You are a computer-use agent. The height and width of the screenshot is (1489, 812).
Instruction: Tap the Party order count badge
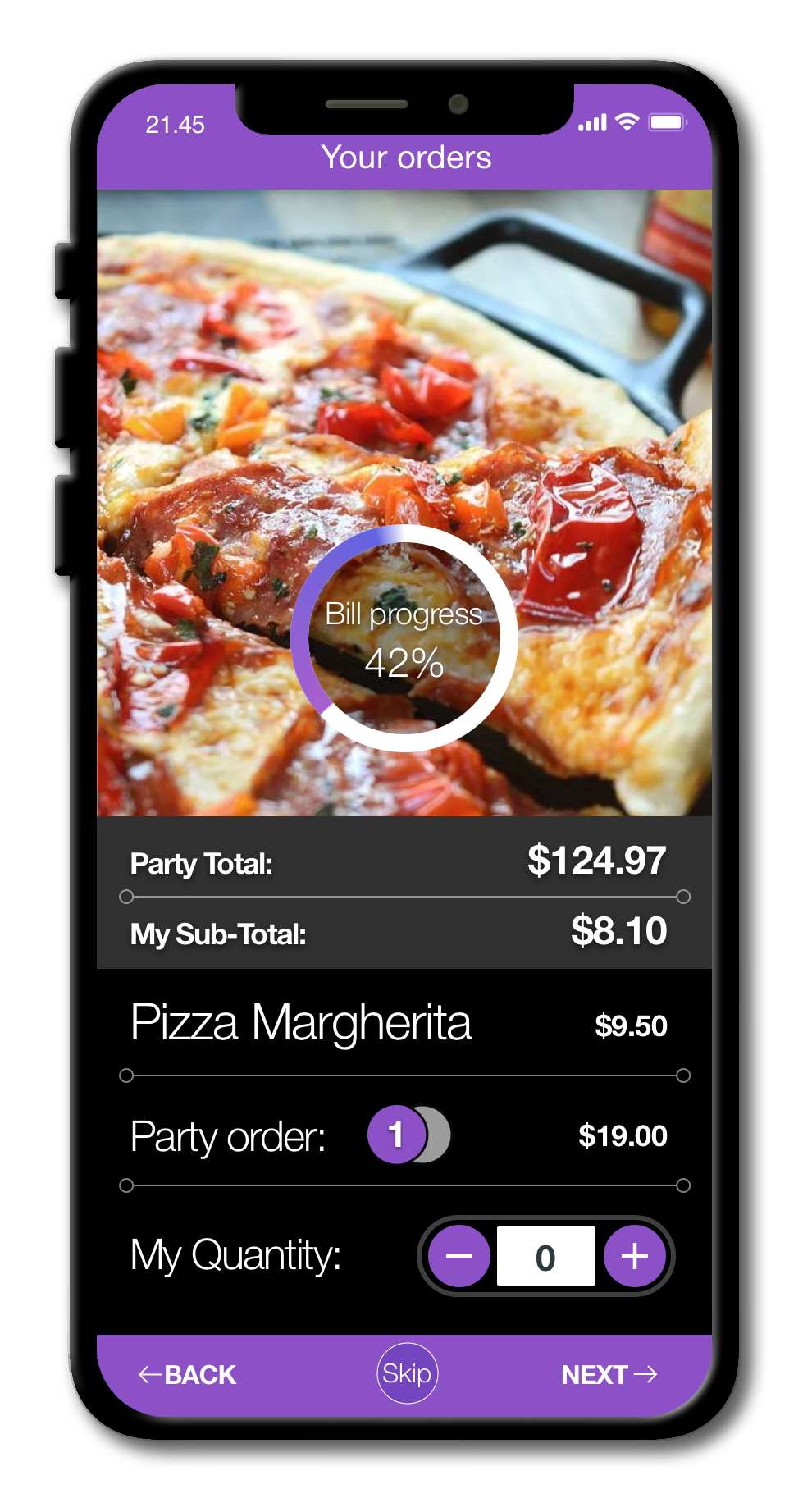tap(397, 1135)
